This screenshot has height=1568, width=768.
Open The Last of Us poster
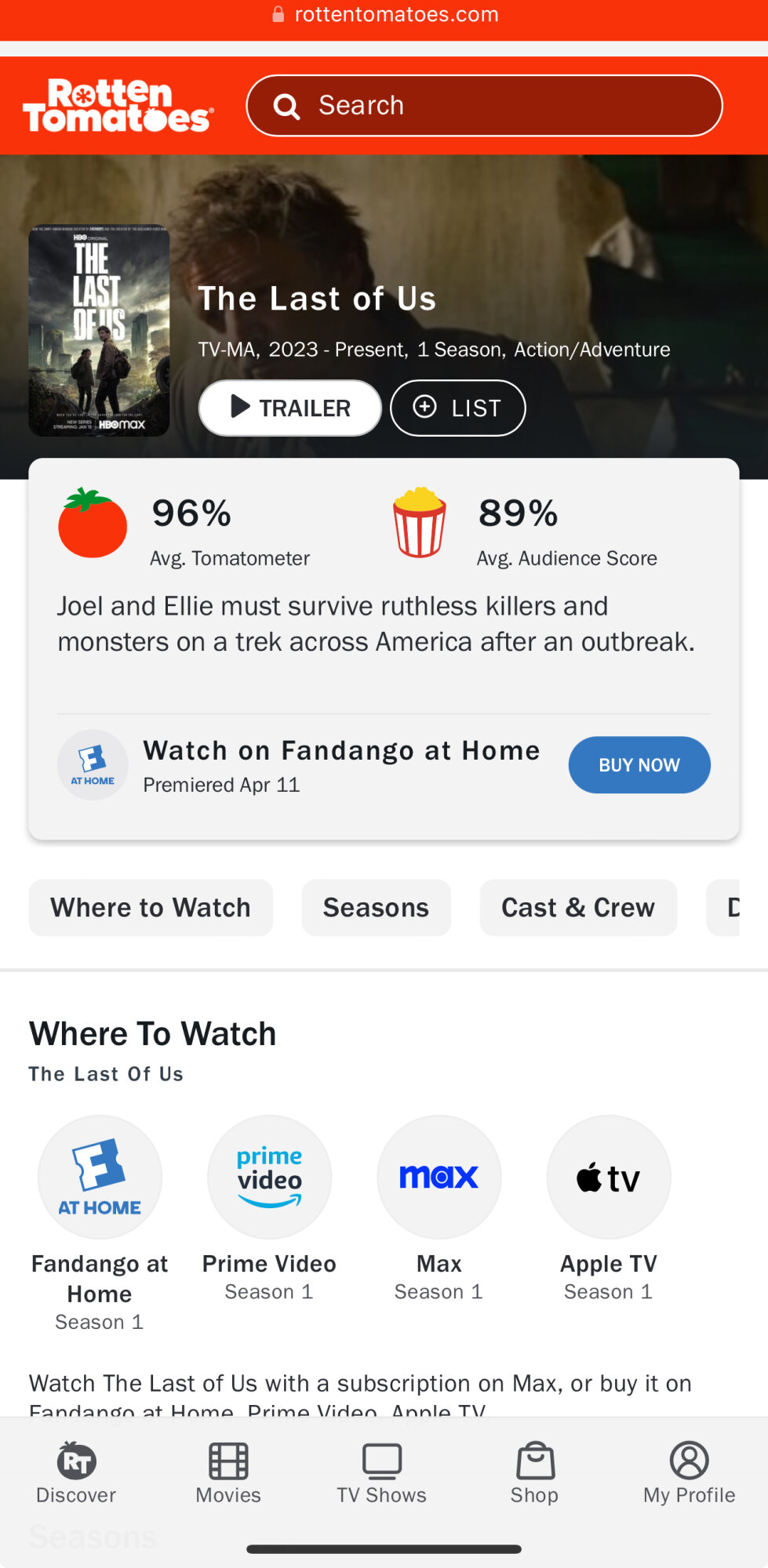(99, 332)
